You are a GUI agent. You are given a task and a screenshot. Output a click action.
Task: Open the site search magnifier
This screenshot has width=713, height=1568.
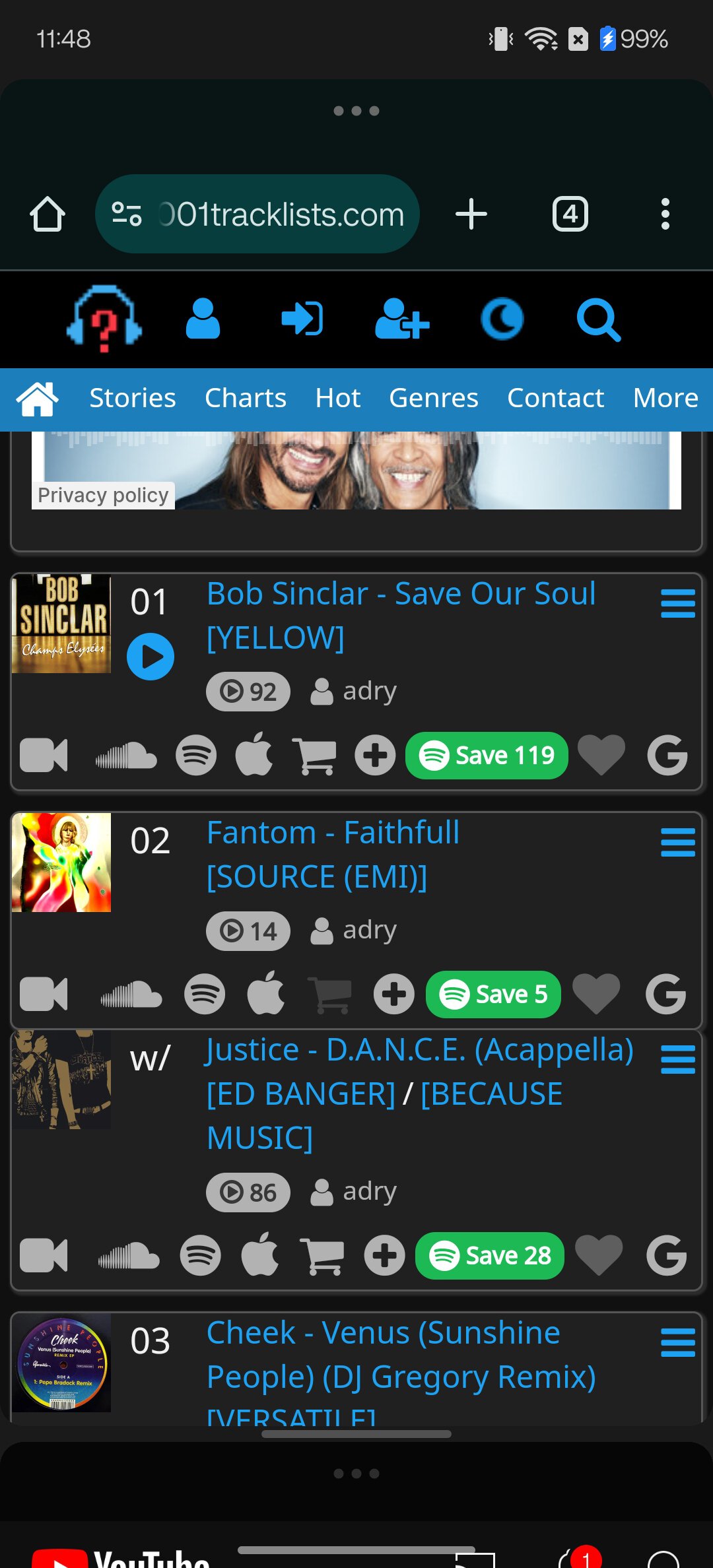[x=598, y=320]
